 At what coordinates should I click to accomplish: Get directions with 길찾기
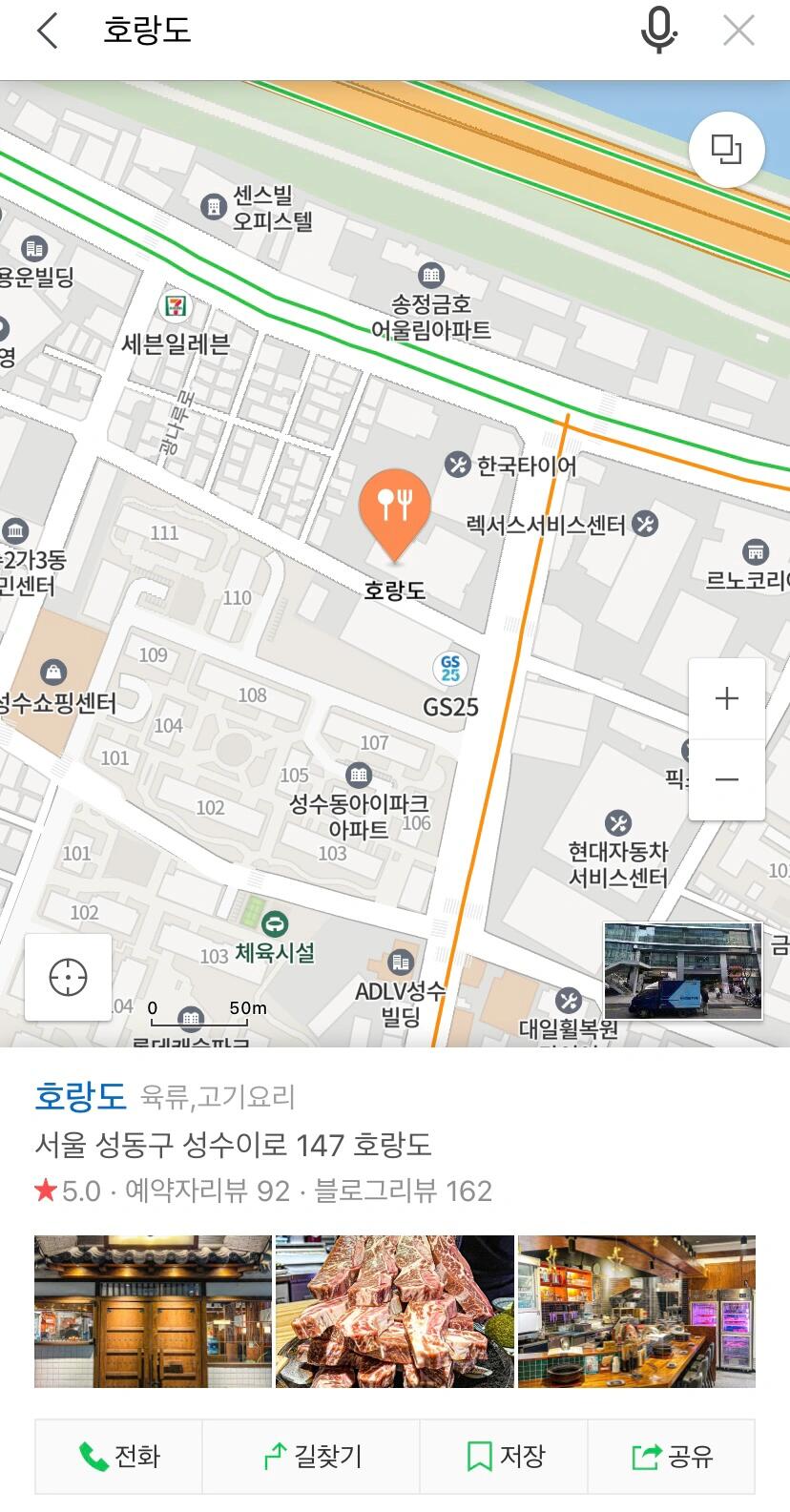[312, 1456]
